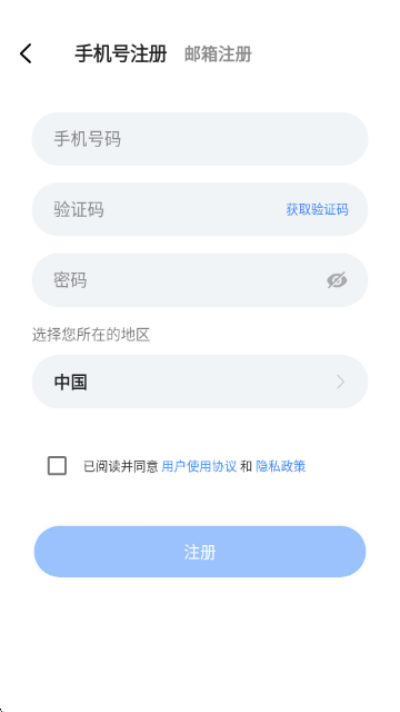
Task: Switch to the 邮箱注册 tab
Action: click(x=218, y=54)
